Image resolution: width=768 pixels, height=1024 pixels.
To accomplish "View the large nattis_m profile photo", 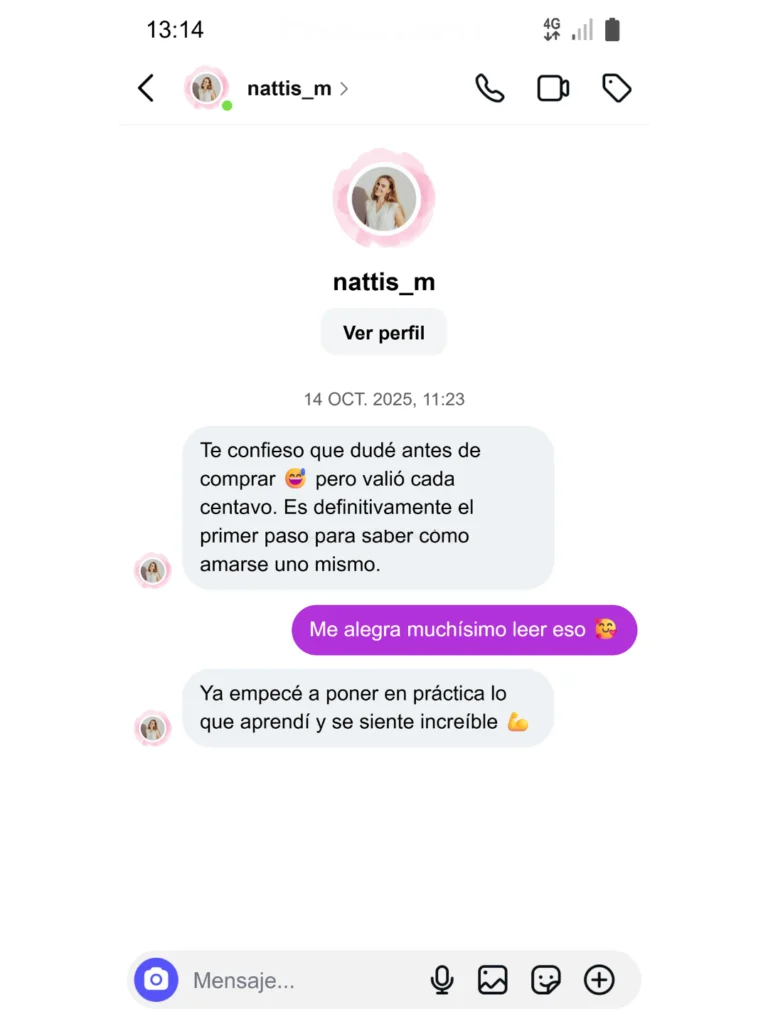I will (x=384, y=198).
